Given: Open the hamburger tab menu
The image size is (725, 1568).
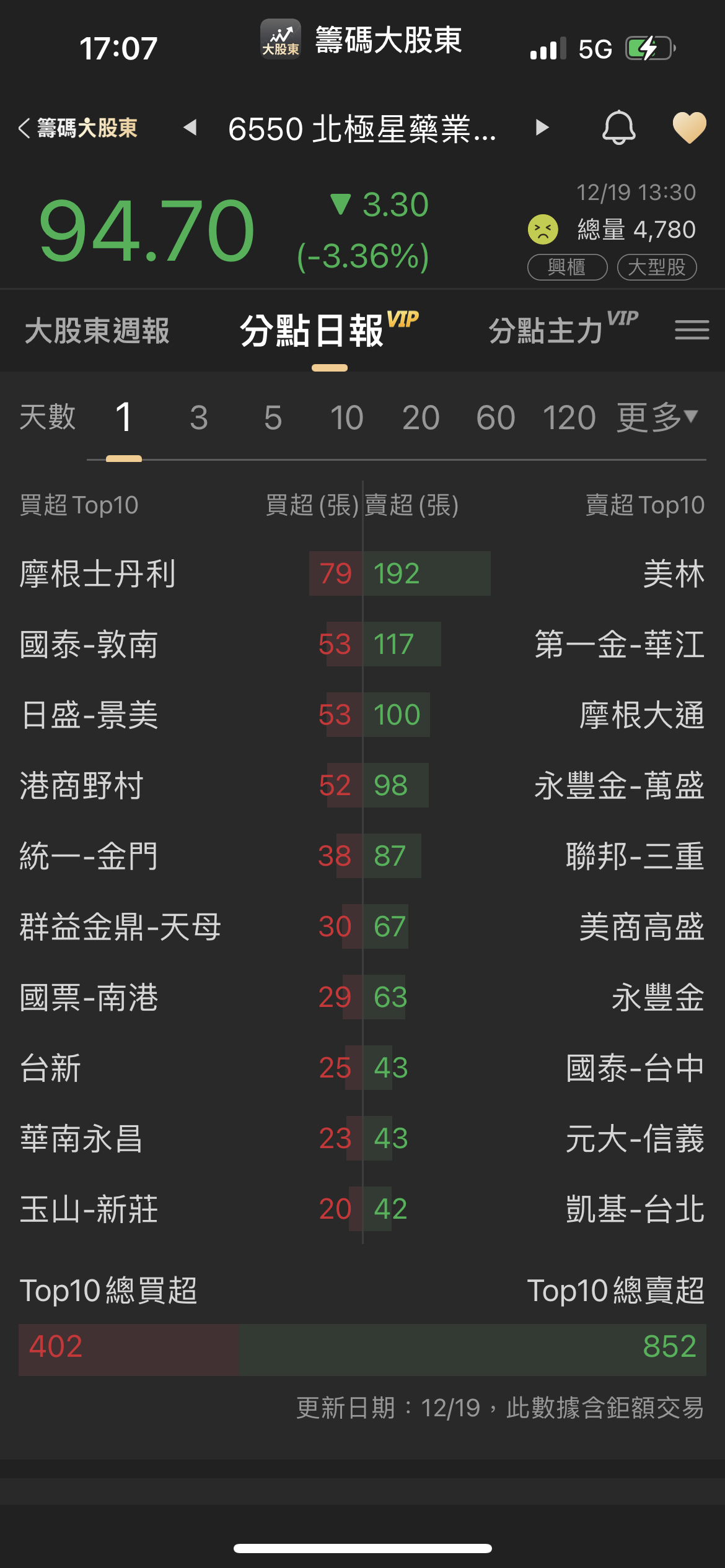Looking at the screenshot, I should click(x=692, y=331).
